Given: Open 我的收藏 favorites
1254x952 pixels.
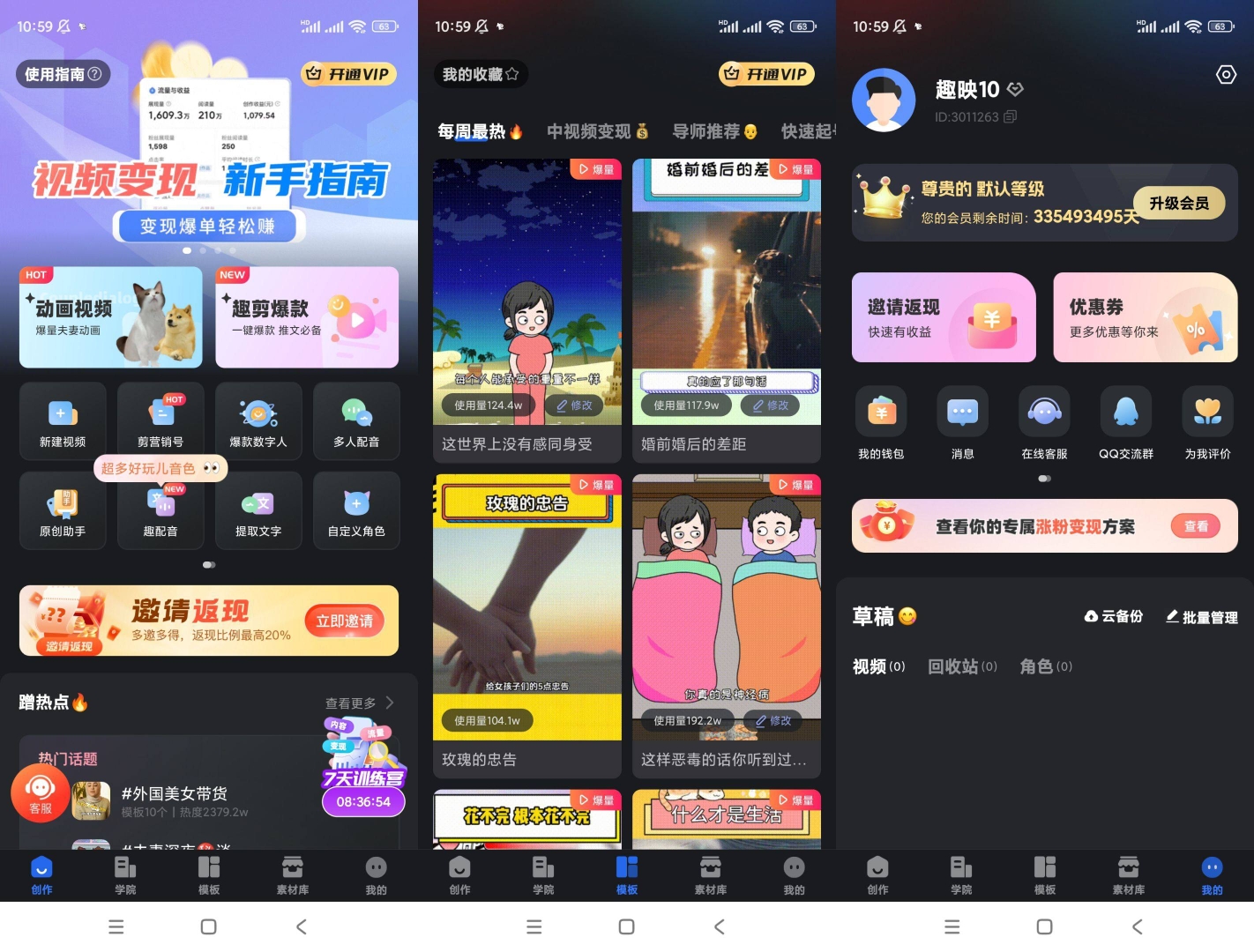Looking at the screenshot, I should 481,74.
